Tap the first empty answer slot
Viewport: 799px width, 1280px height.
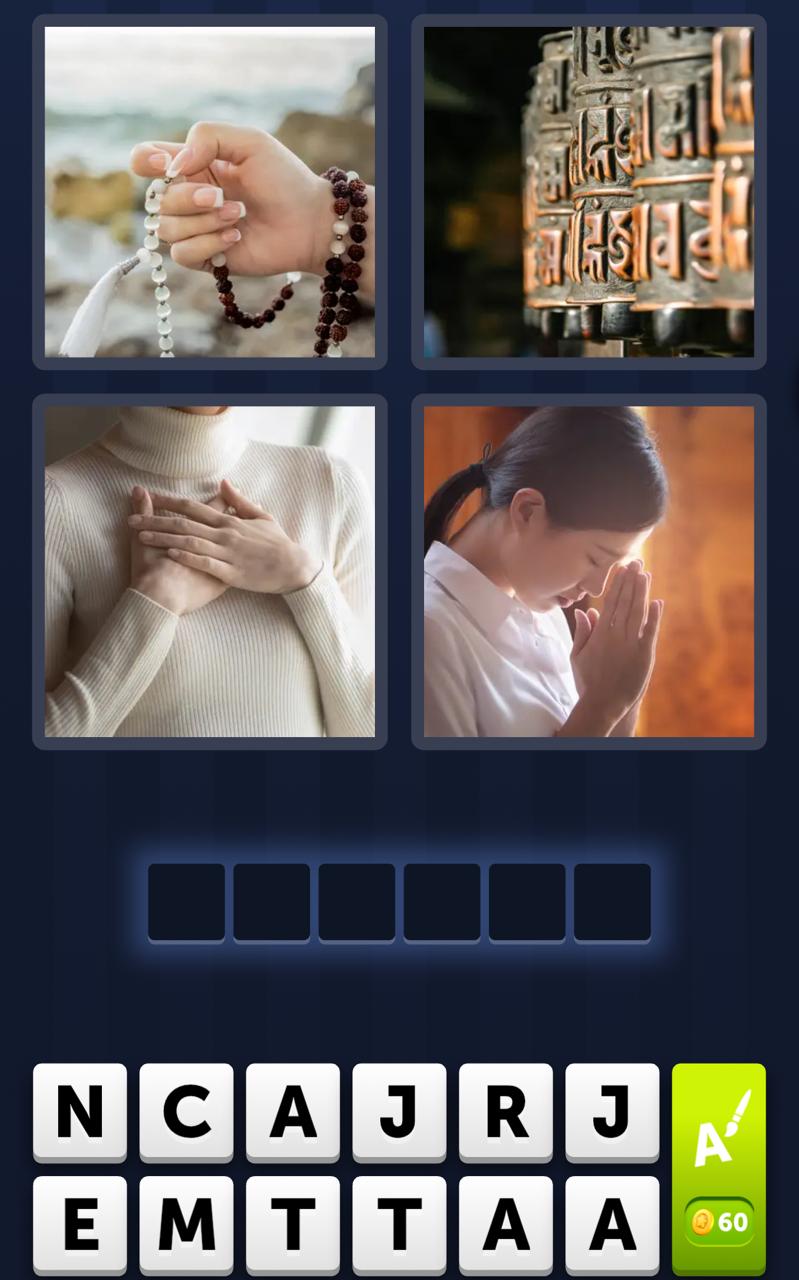click(186, 902)
